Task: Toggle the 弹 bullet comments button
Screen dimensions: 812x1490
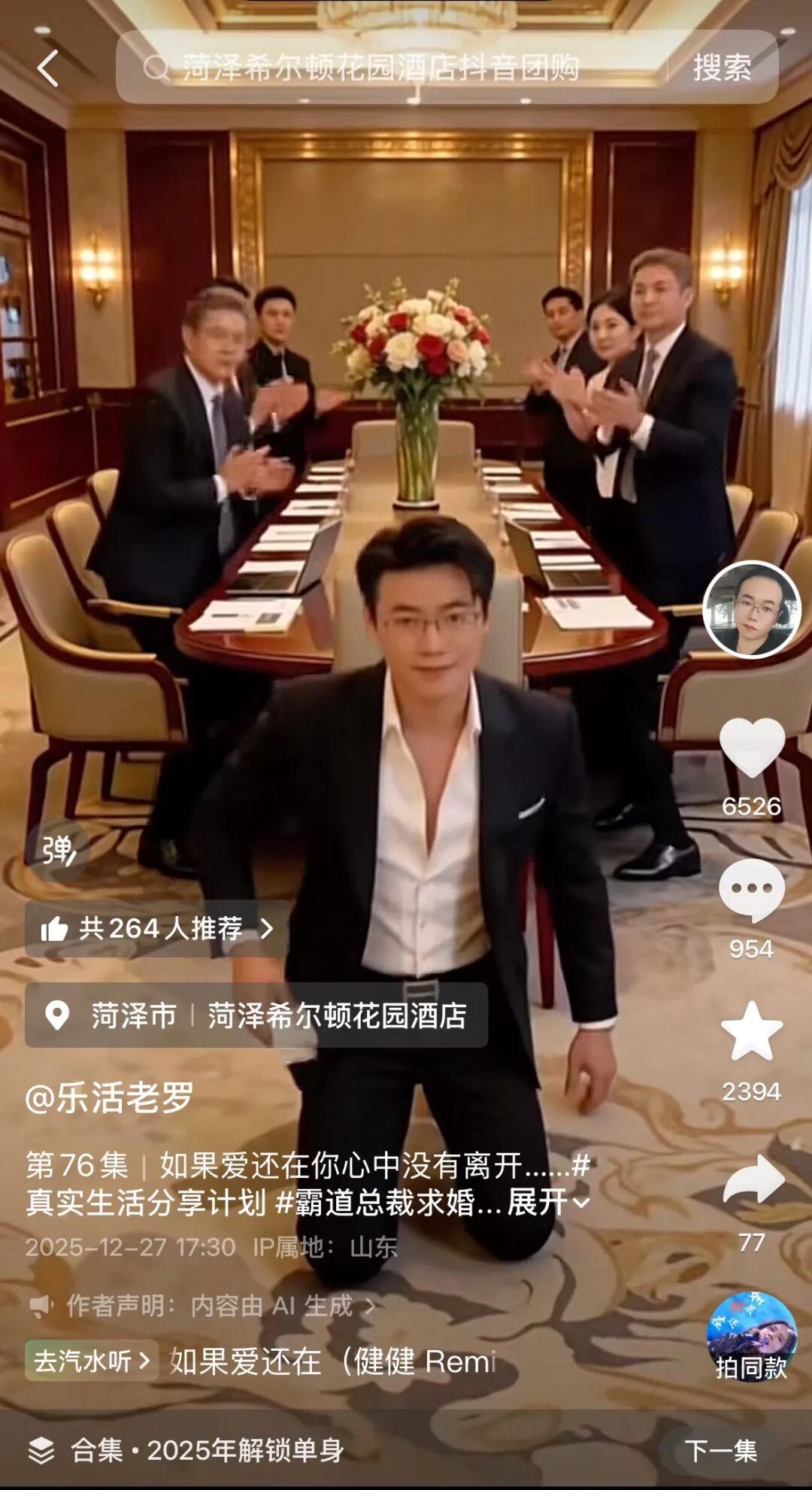Action: (58, 850)
